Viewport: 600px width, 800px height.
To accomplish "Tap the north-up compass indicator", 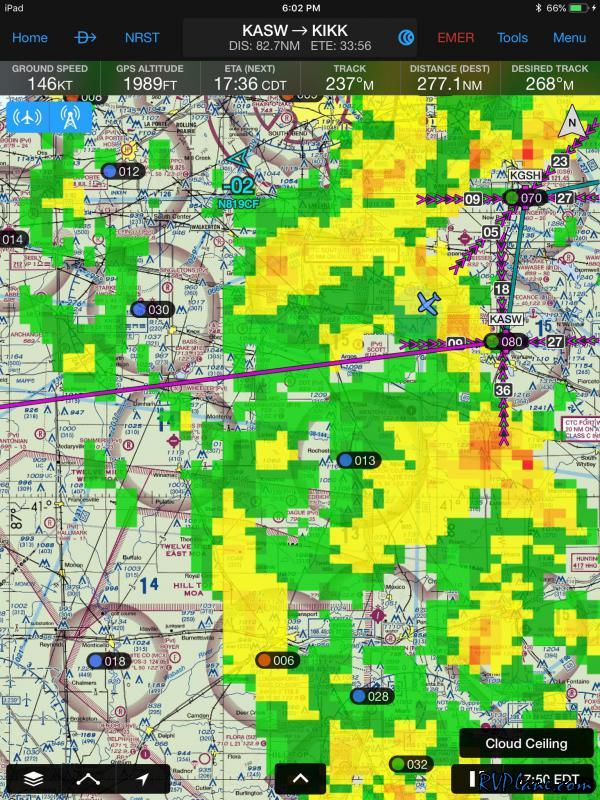I will [x=571, y=121].
